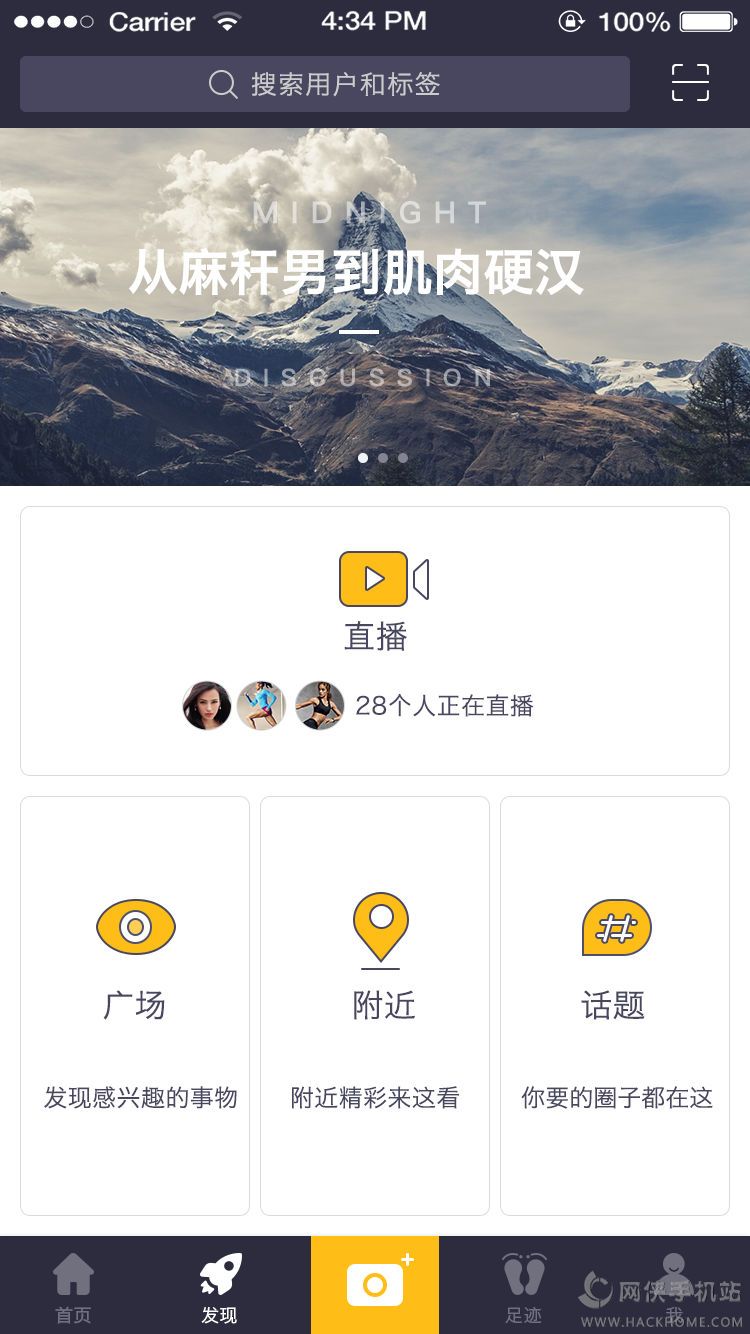Switch to the 首页 tab
750x1334 pixels.
point(73,1287)
